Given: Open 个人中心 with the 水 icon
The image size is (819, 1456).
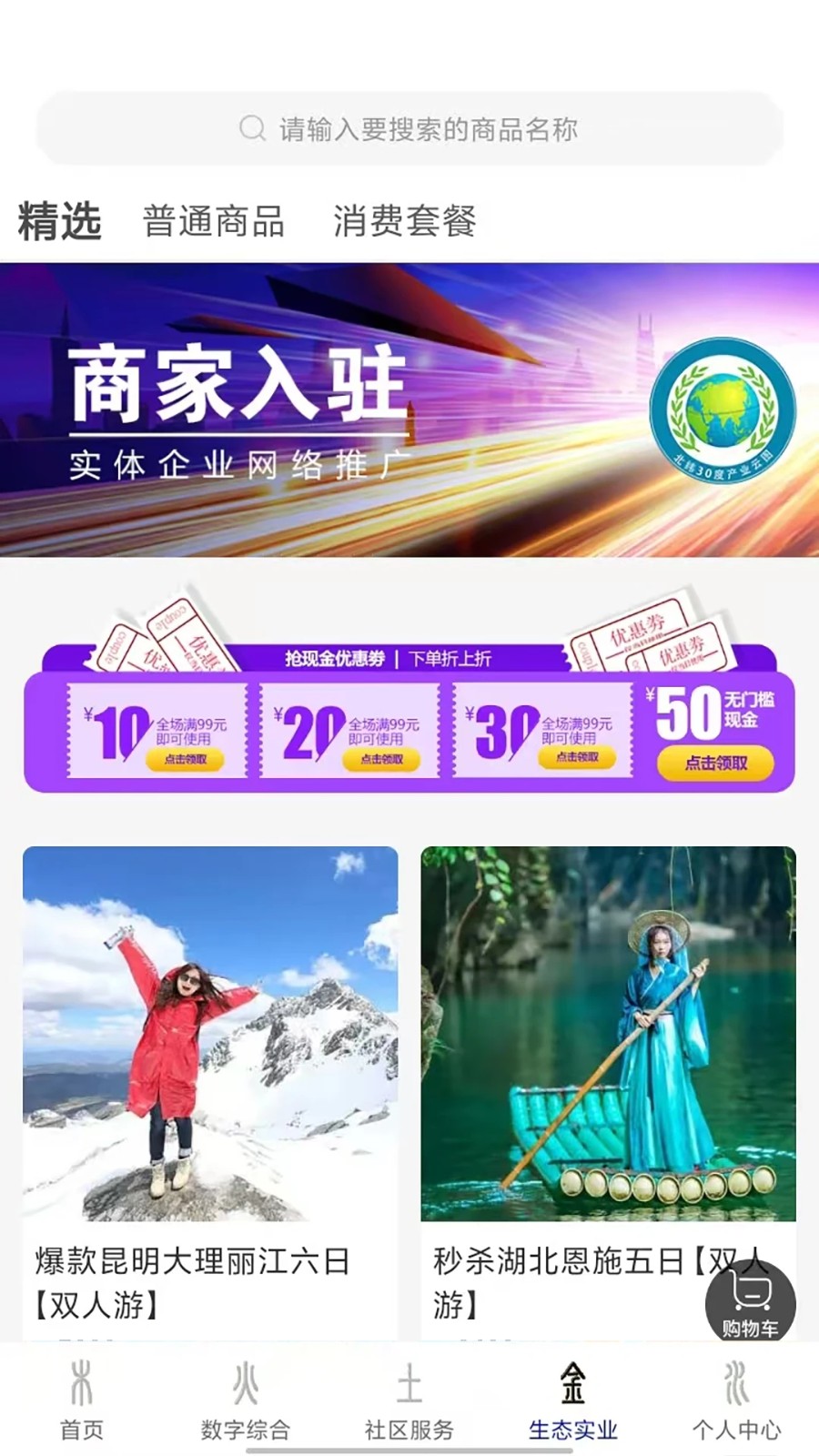Looking at the screenshot, I should pyautogui.click(x=737, y=1385).
